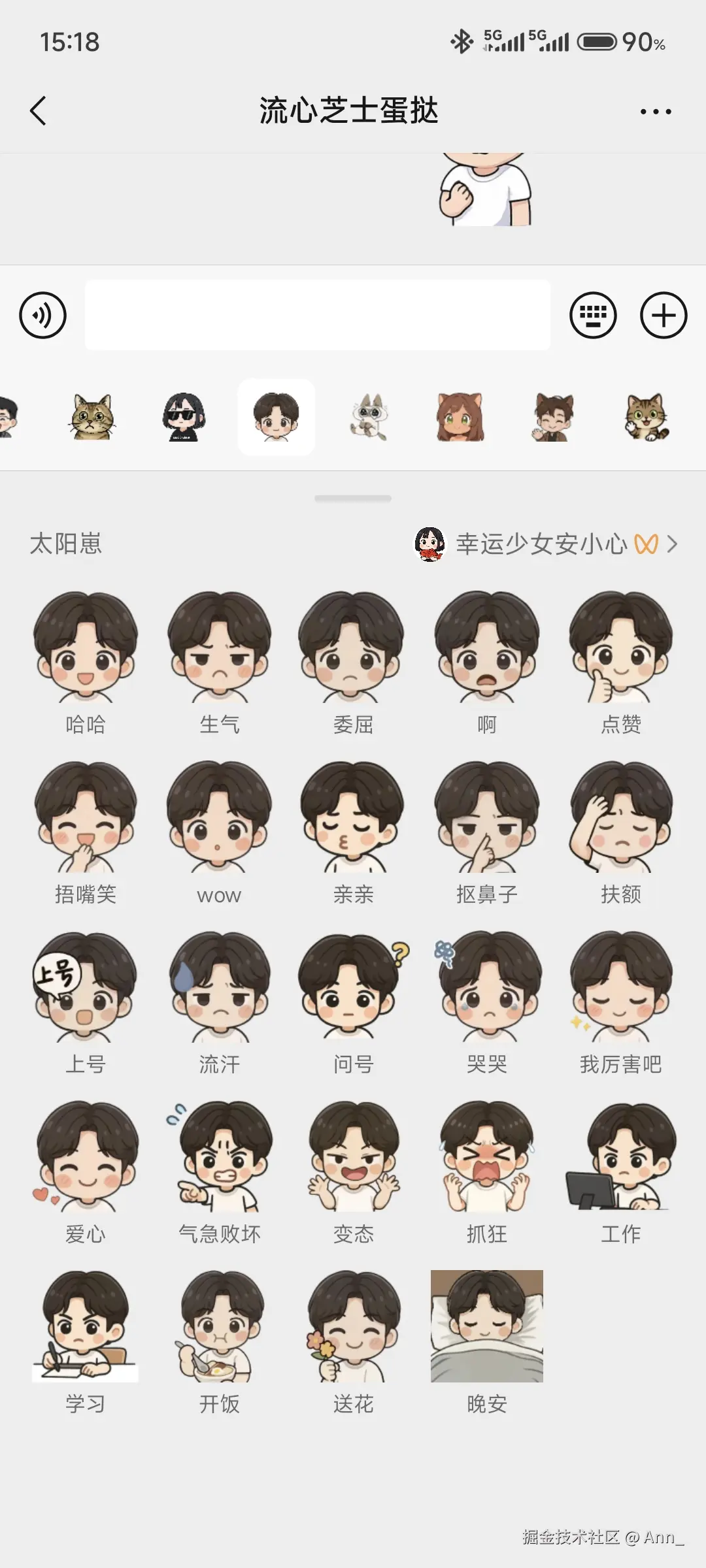Go back using the back arrow

tap(37, 110)
